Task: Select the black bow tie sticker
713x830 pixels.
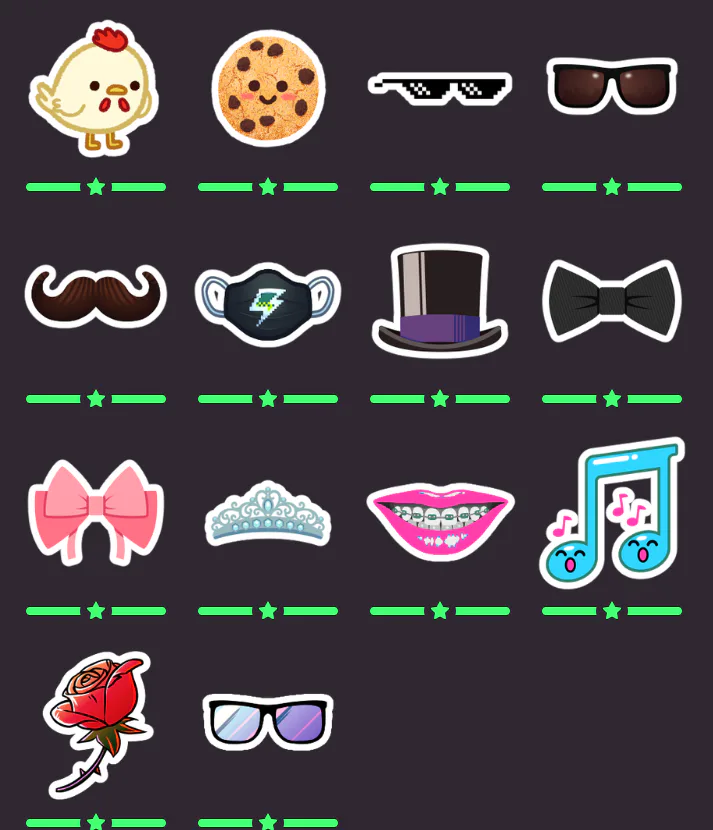Action: click(x=612, y=301)
